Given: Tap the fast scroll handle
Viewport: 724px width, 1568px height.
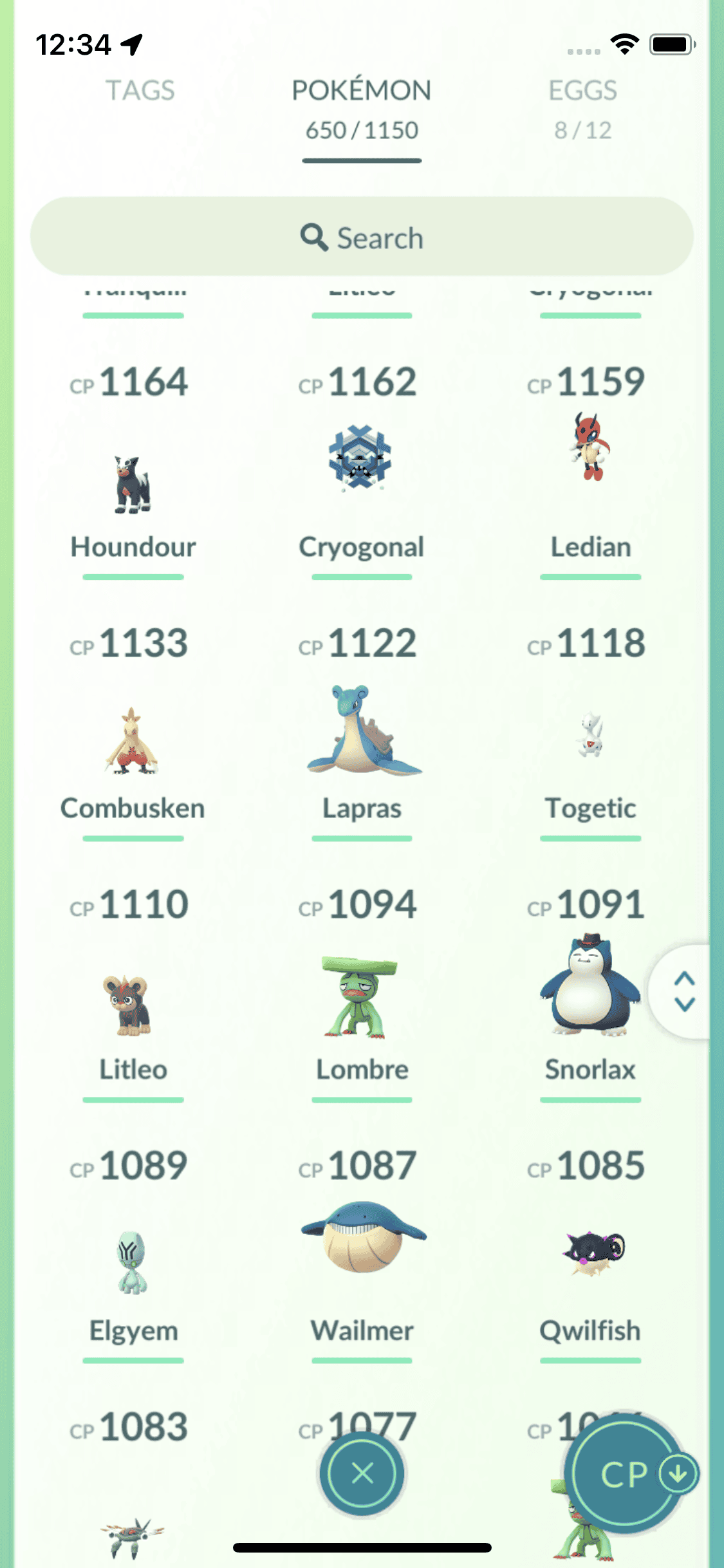Looking at the screenshot, I should pos(684,991).
